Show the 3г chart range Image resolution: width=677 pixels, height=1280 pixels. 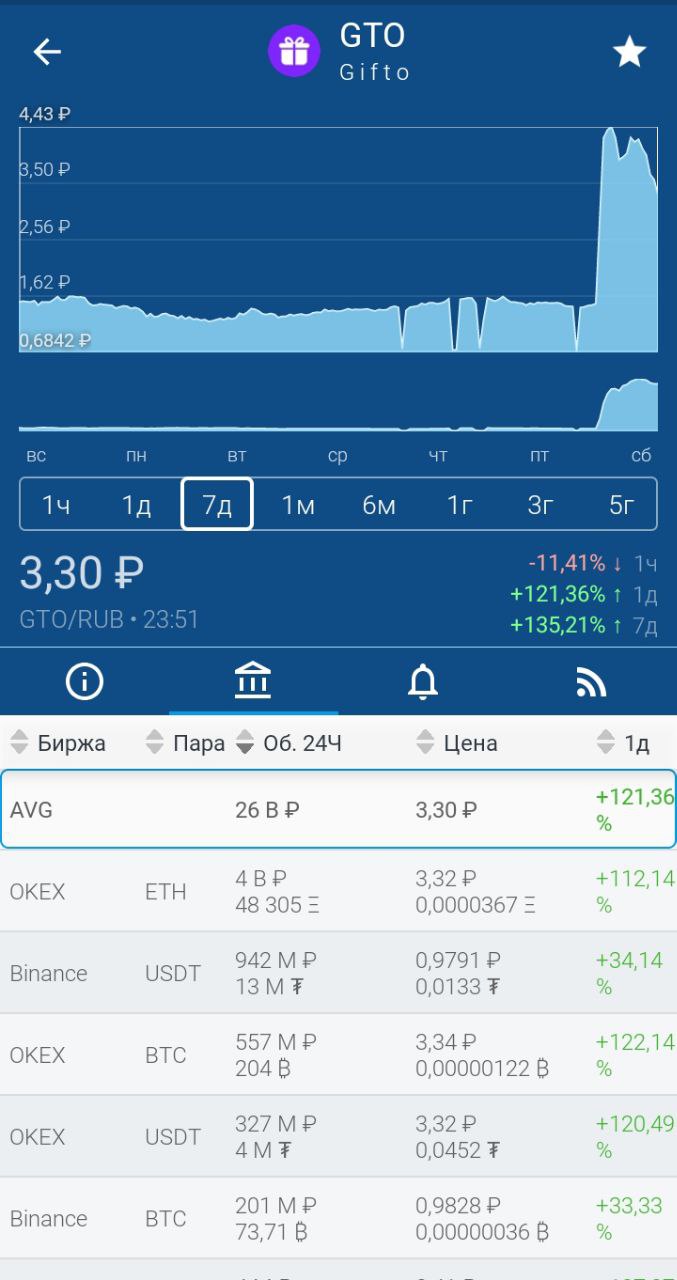click(540, 505)
